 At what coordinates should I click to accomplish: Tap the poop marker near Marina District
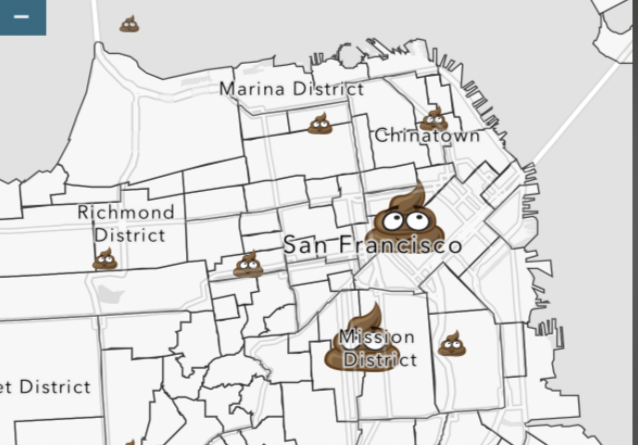point(320,124)
